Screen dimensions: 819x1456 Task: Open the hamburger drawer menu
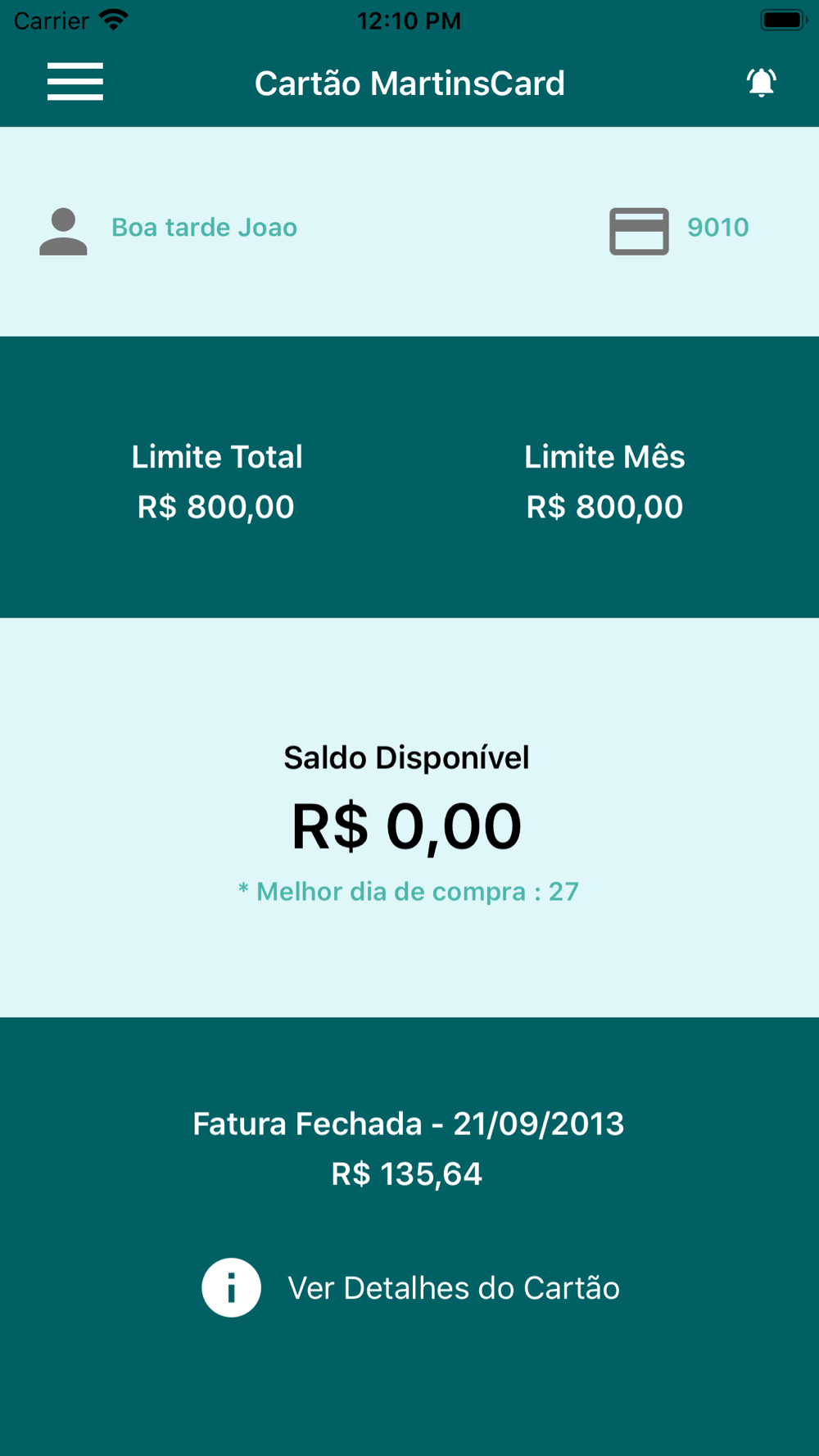coord(75,82)
